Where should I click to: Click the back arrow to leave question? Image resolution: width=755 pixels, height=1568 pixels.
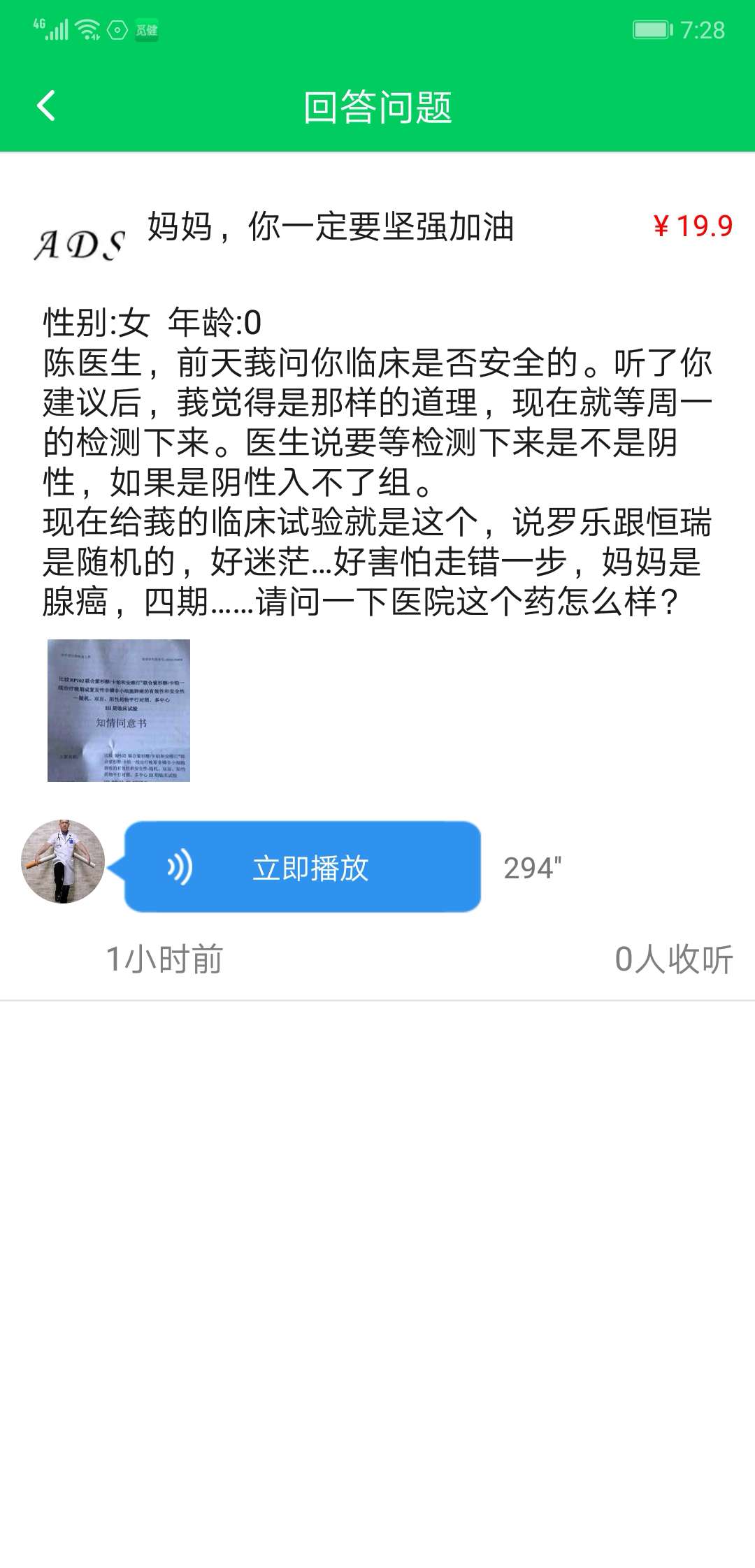[47, 106]
